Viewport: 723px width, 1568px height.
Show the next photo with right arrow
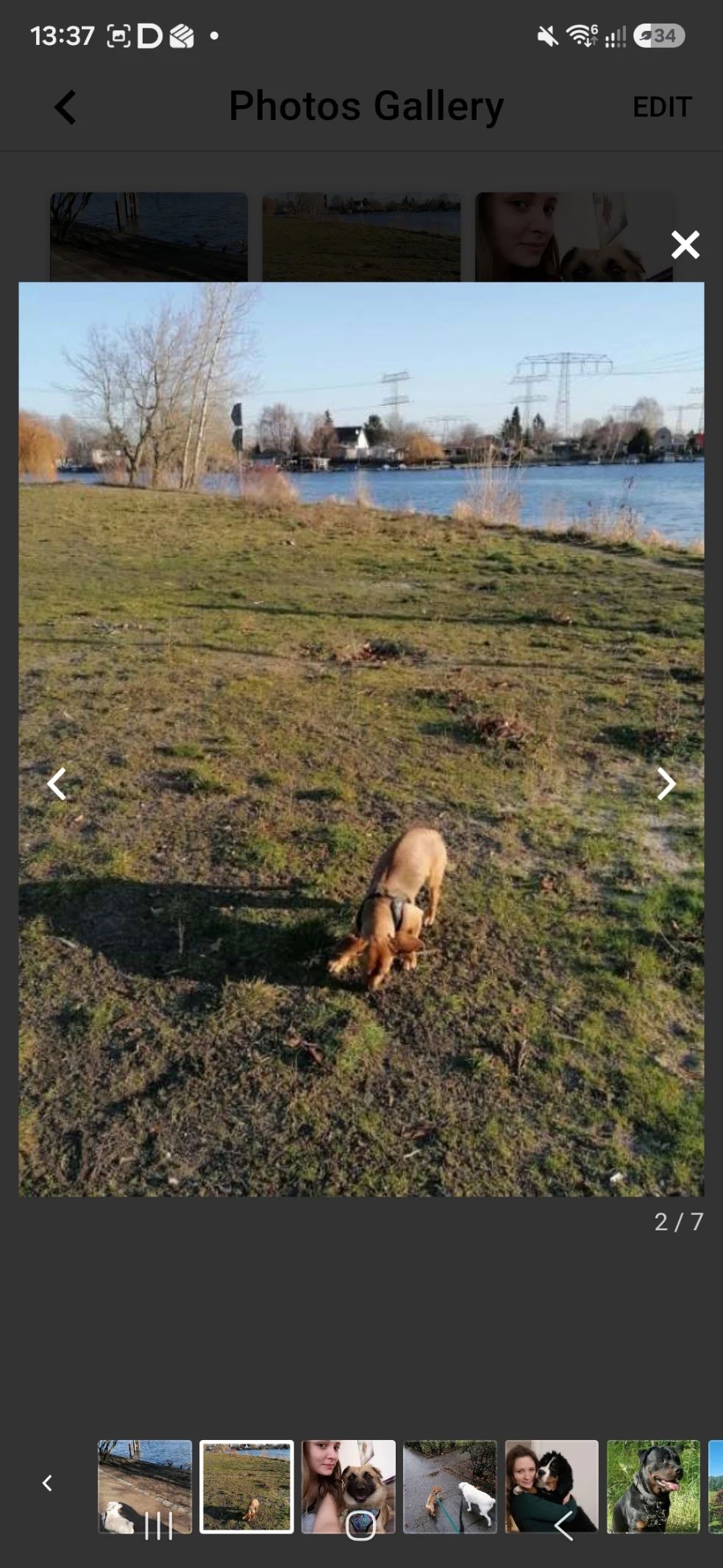(x=666, y=784)
